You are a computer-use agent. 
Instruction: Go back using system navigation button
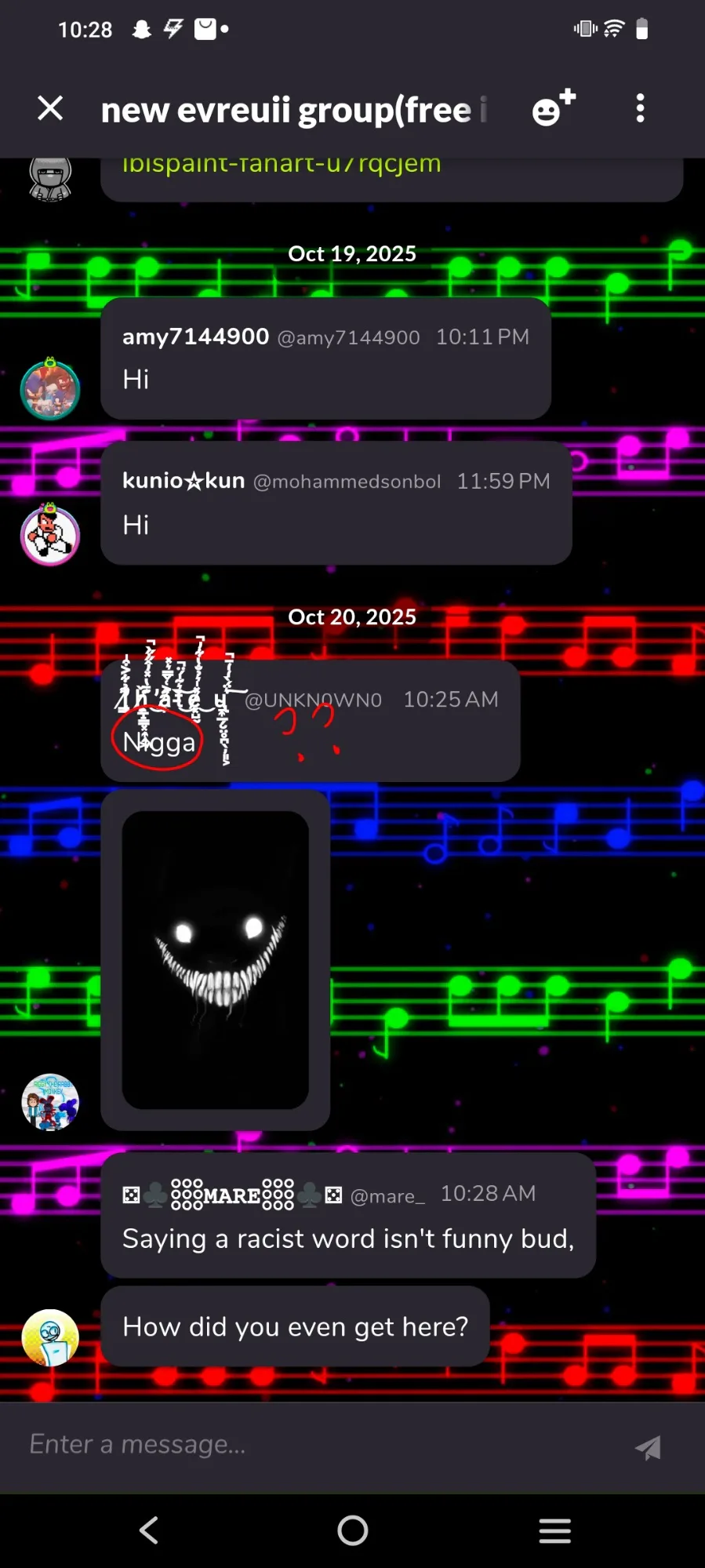click(x=149, y=1530)
